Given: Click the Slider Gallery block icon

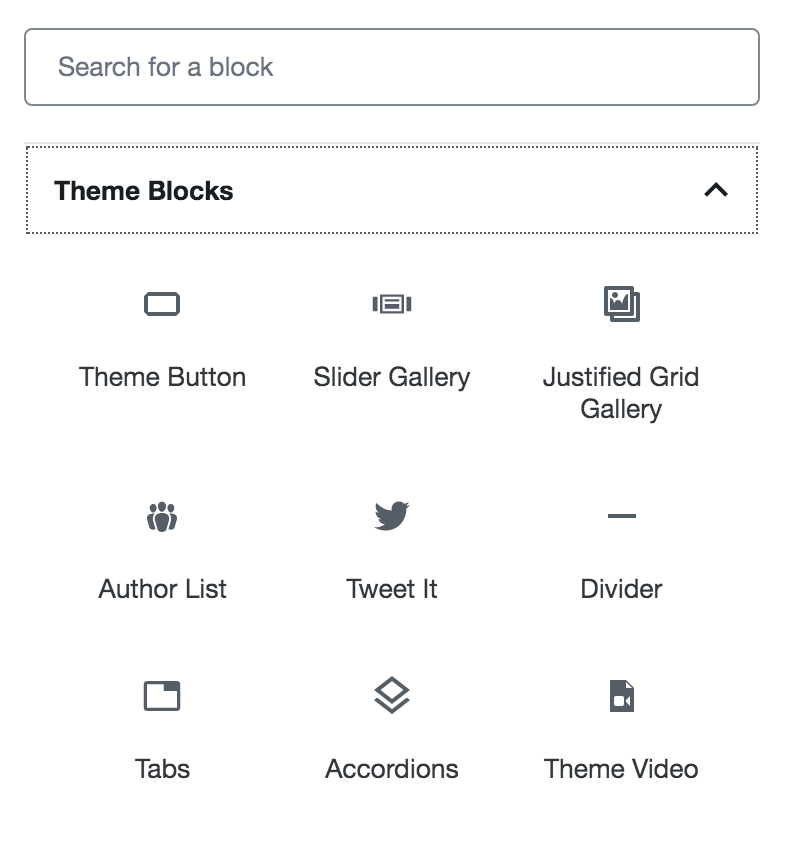Looking at the screenshot, I should (x=391, y=303).
